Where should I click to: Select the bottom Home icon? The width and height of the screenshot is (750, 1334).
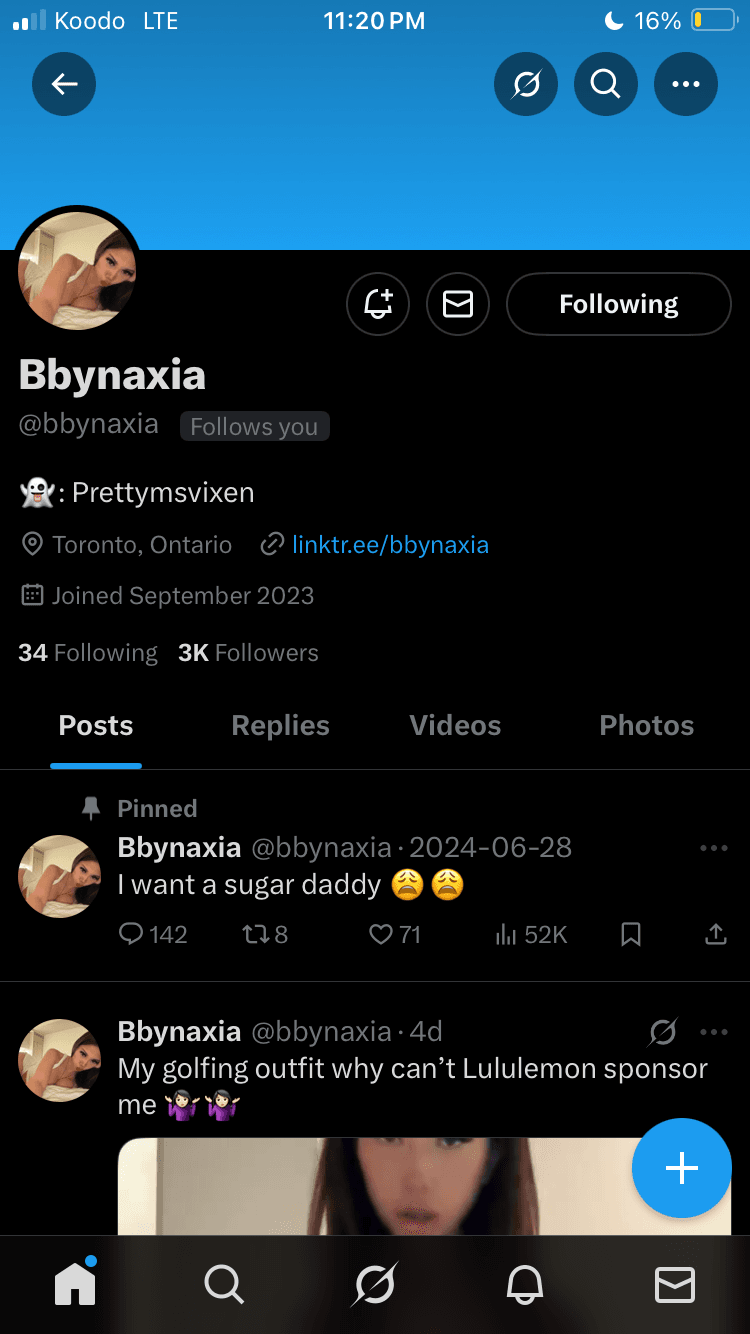coord(75,1285)
